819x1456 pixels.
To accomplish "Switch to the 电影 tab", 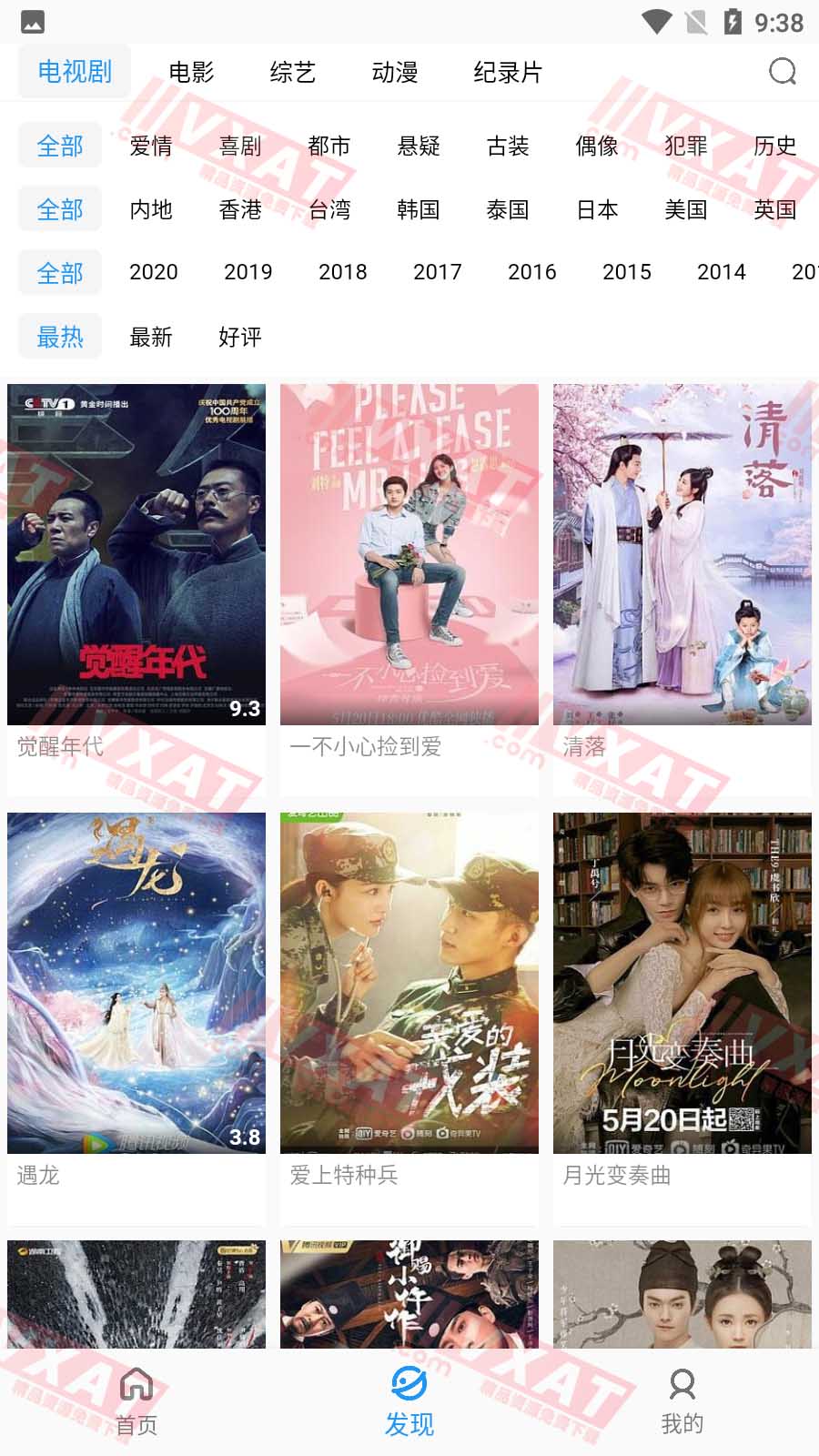I will point(191,72).
